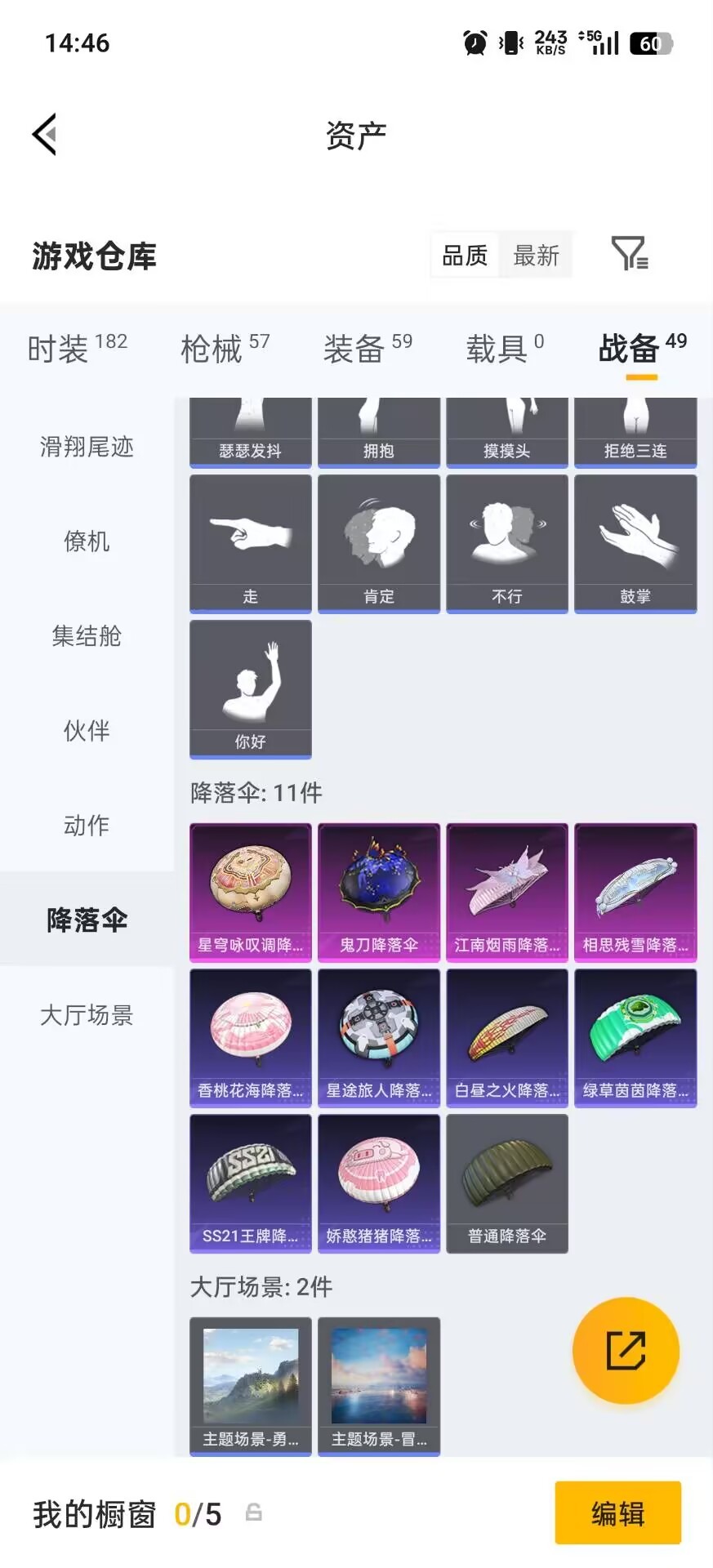
Task: Toggle sorting to 最新
Action: [x=536, y=255]
